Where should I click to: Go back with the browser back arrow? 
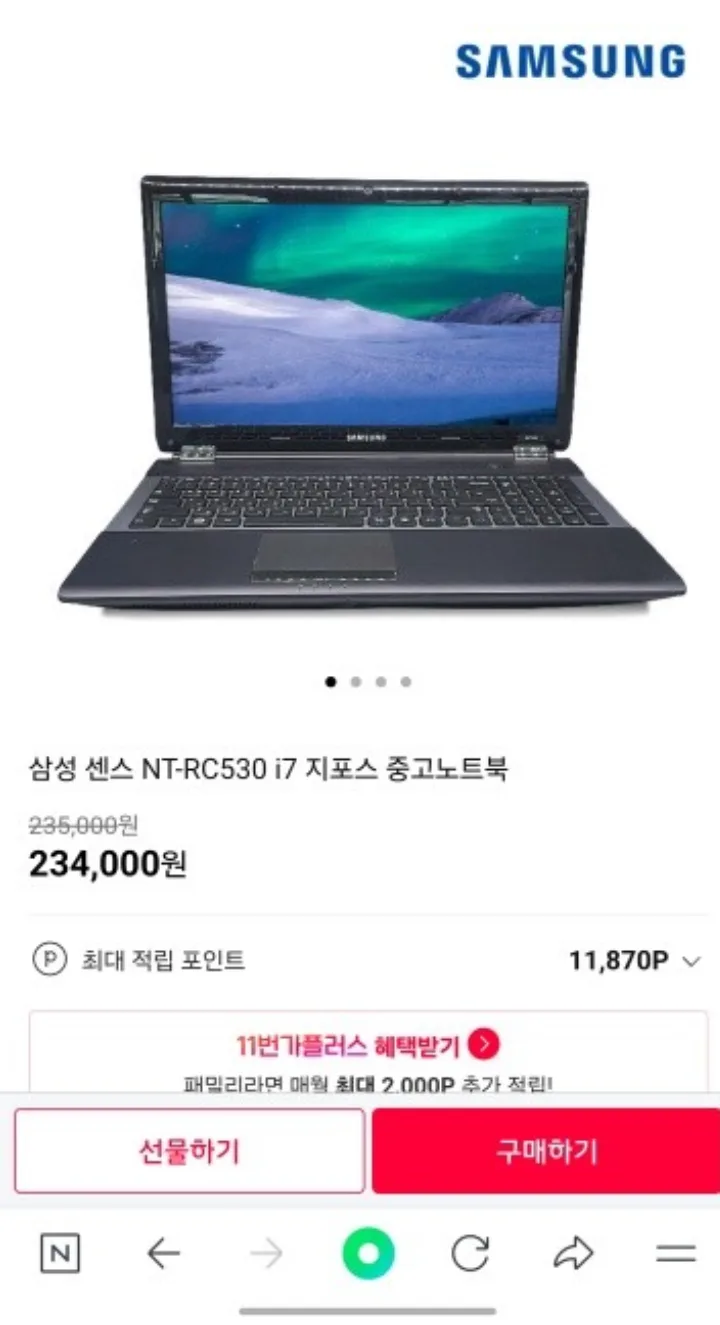click(x=163, y=1253)
